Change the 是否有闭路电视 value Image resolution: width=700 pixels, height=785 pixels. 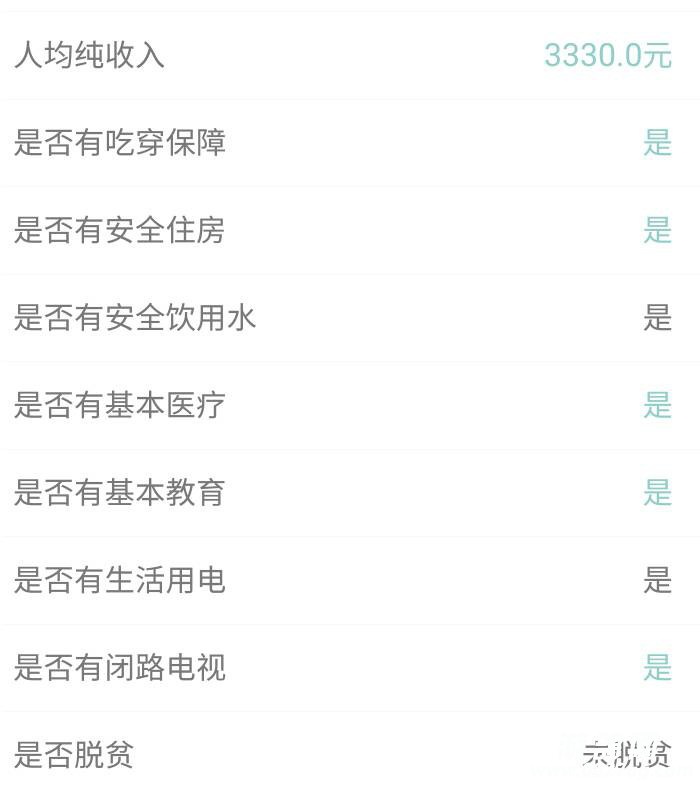(x=657, y=667)
